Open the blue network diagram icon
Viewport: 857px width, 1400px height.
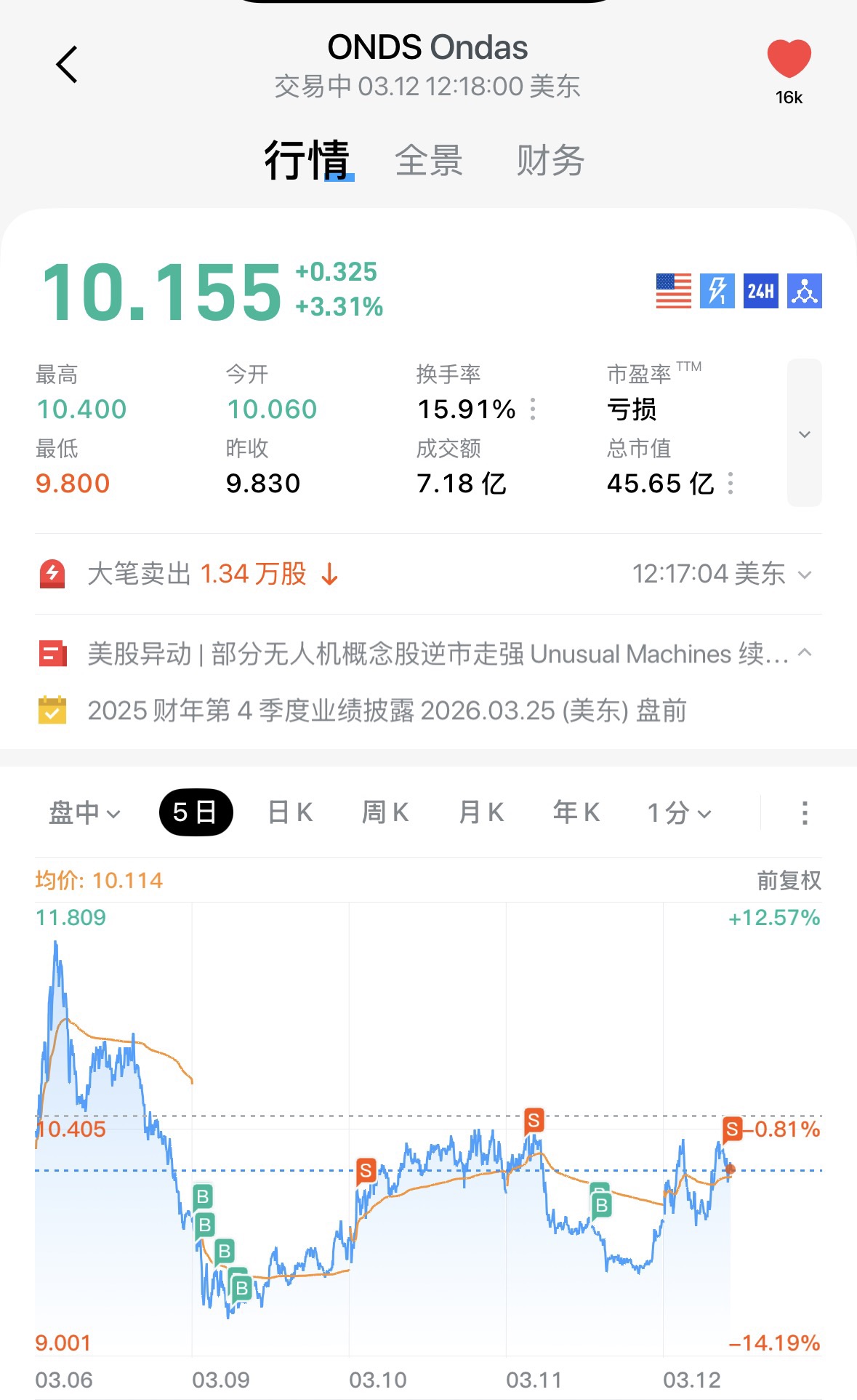click(805, 291)
